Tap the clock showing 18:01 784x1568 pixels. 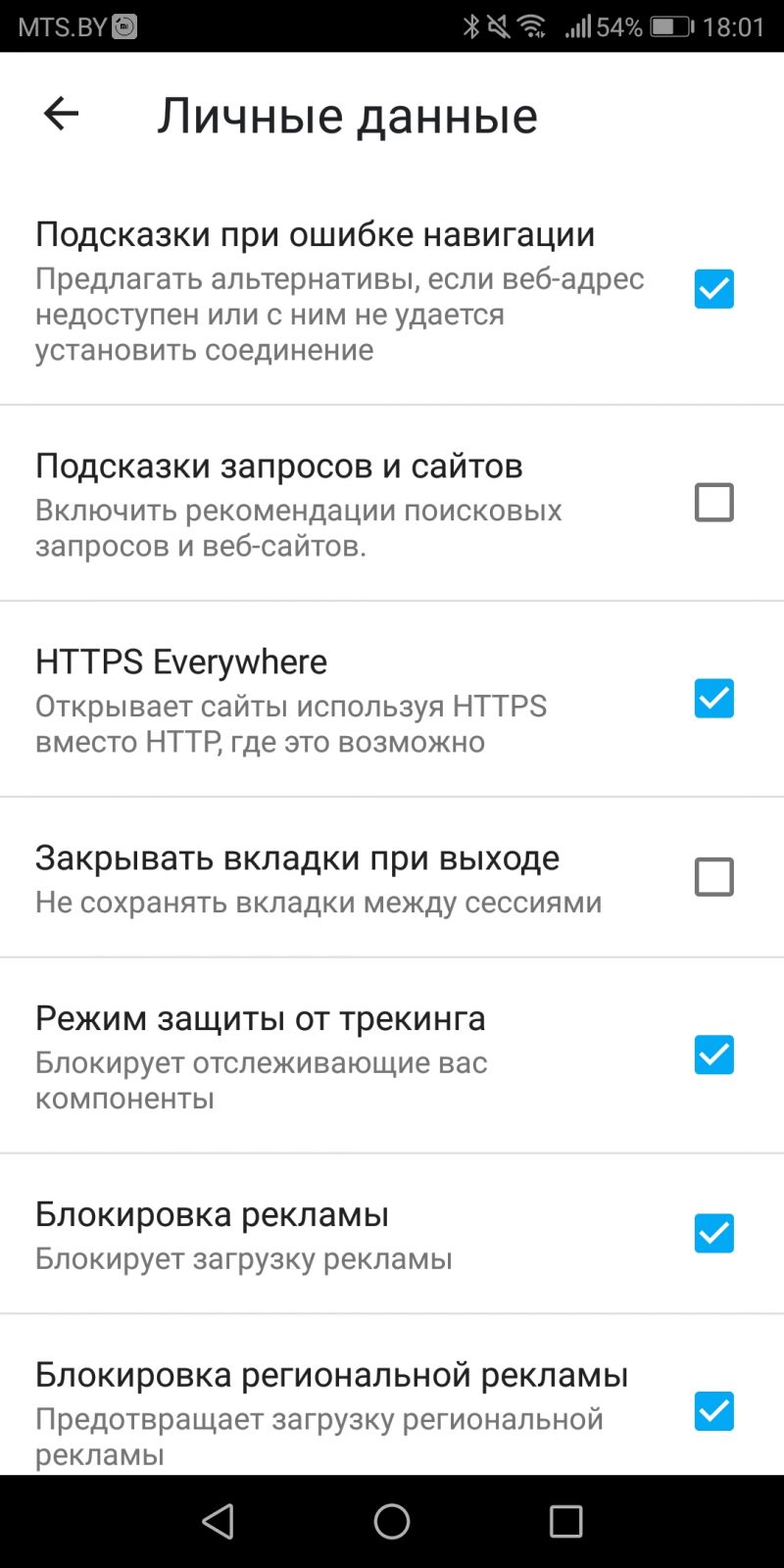736,26
